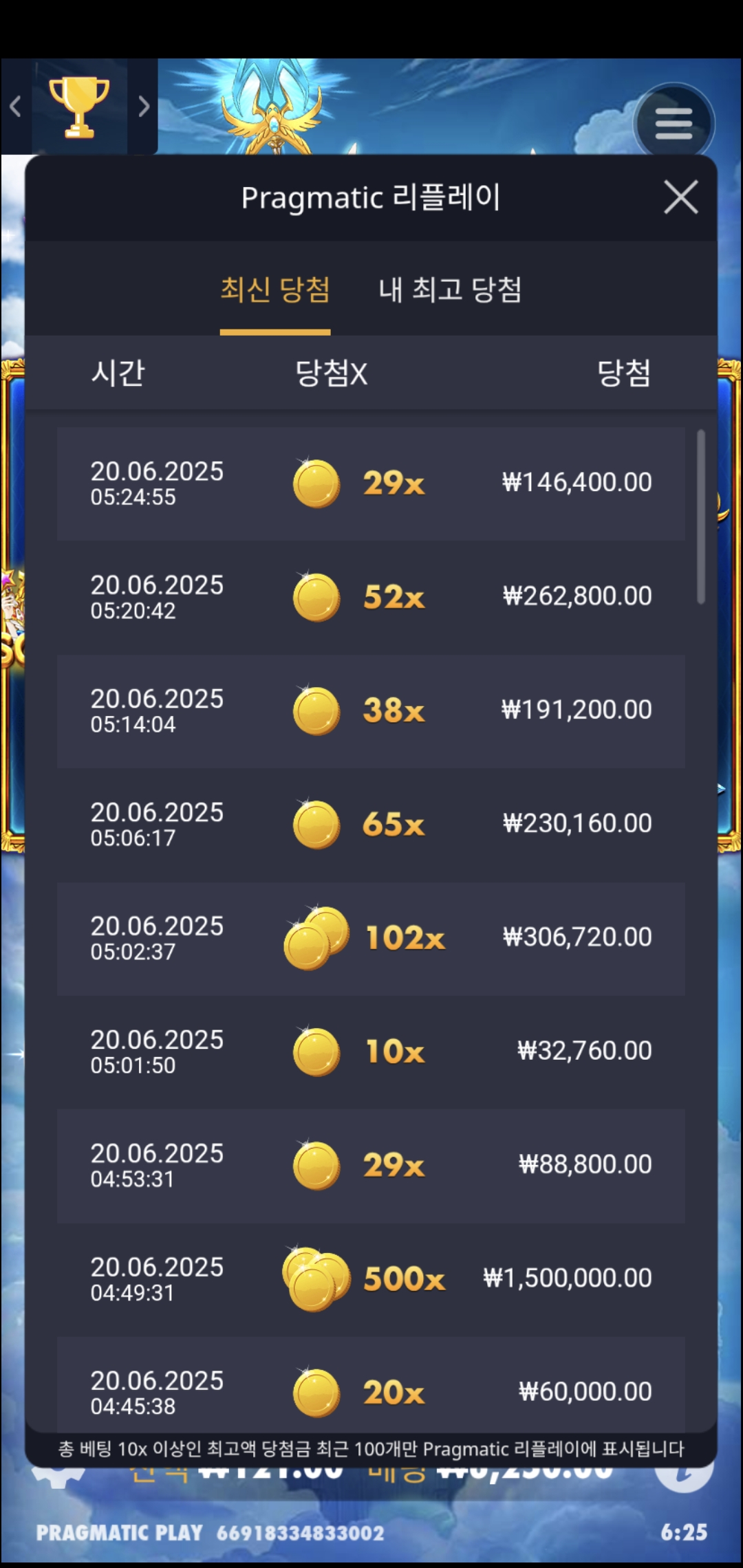The image size is (743, 1568).
Task: Open the 29x replay from 05:24:55
Action: point(371,483)
